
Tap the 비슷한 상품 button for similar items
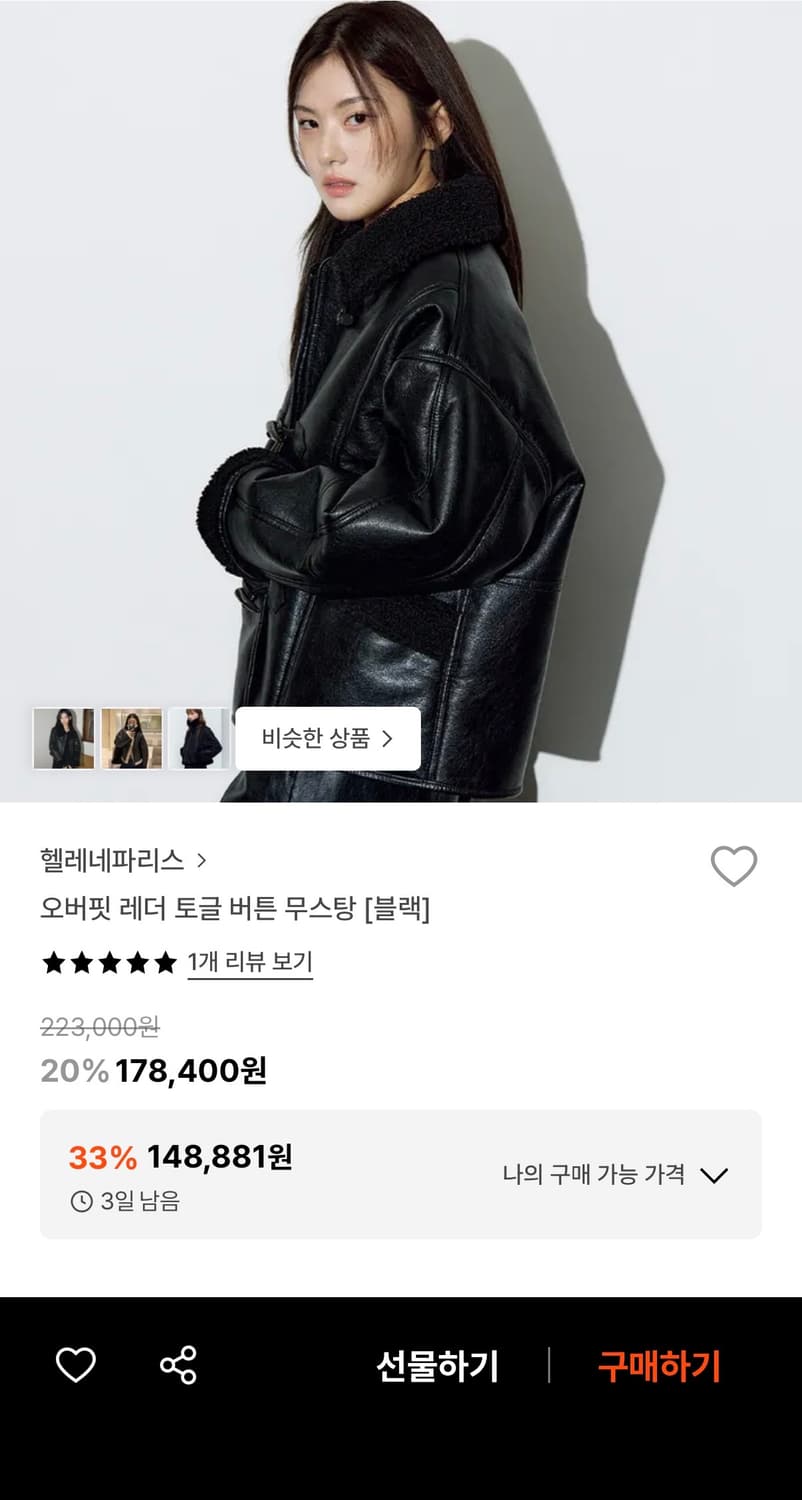[330, 739]
